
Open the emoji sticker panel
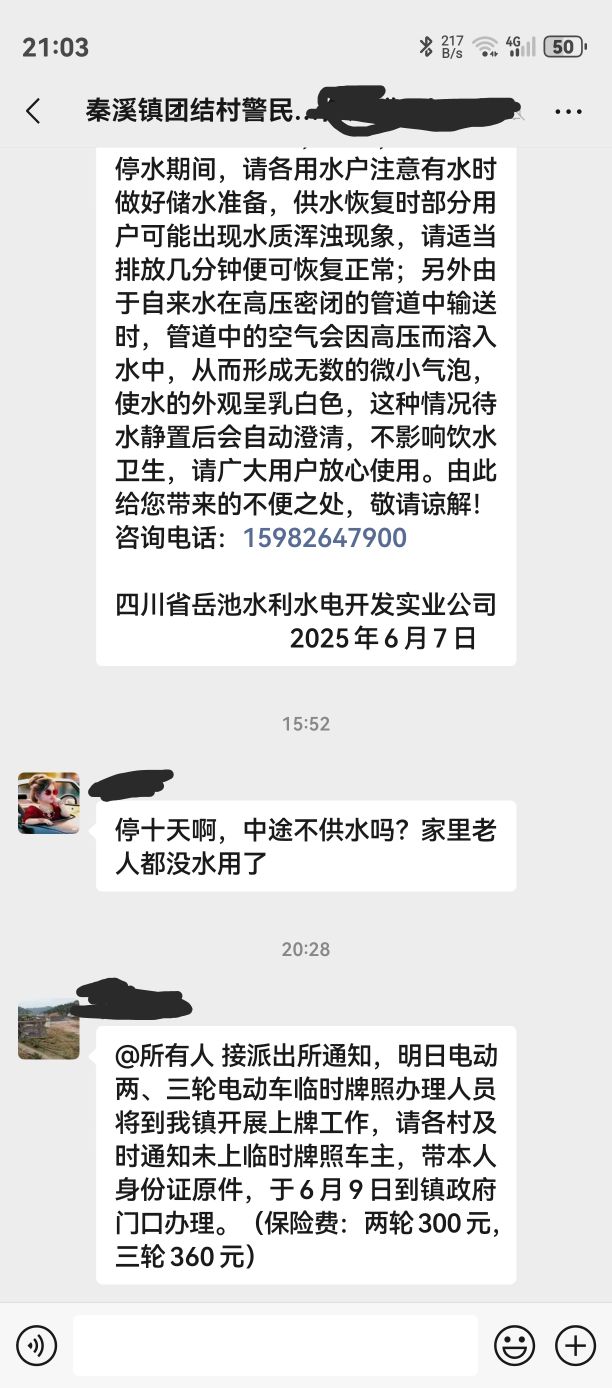(x=515, y=1346)
